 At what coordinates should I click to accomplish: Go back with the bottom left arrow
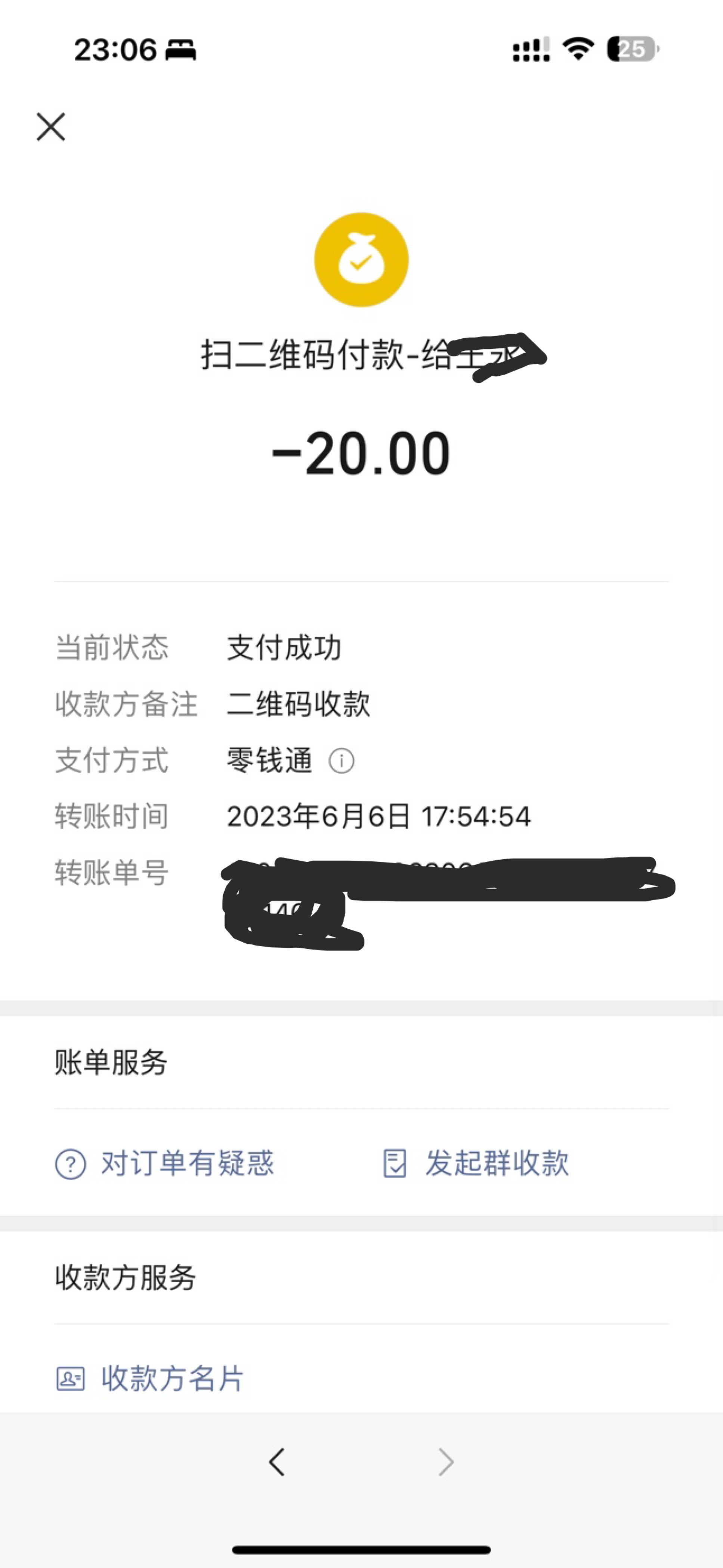(277, 1461)
